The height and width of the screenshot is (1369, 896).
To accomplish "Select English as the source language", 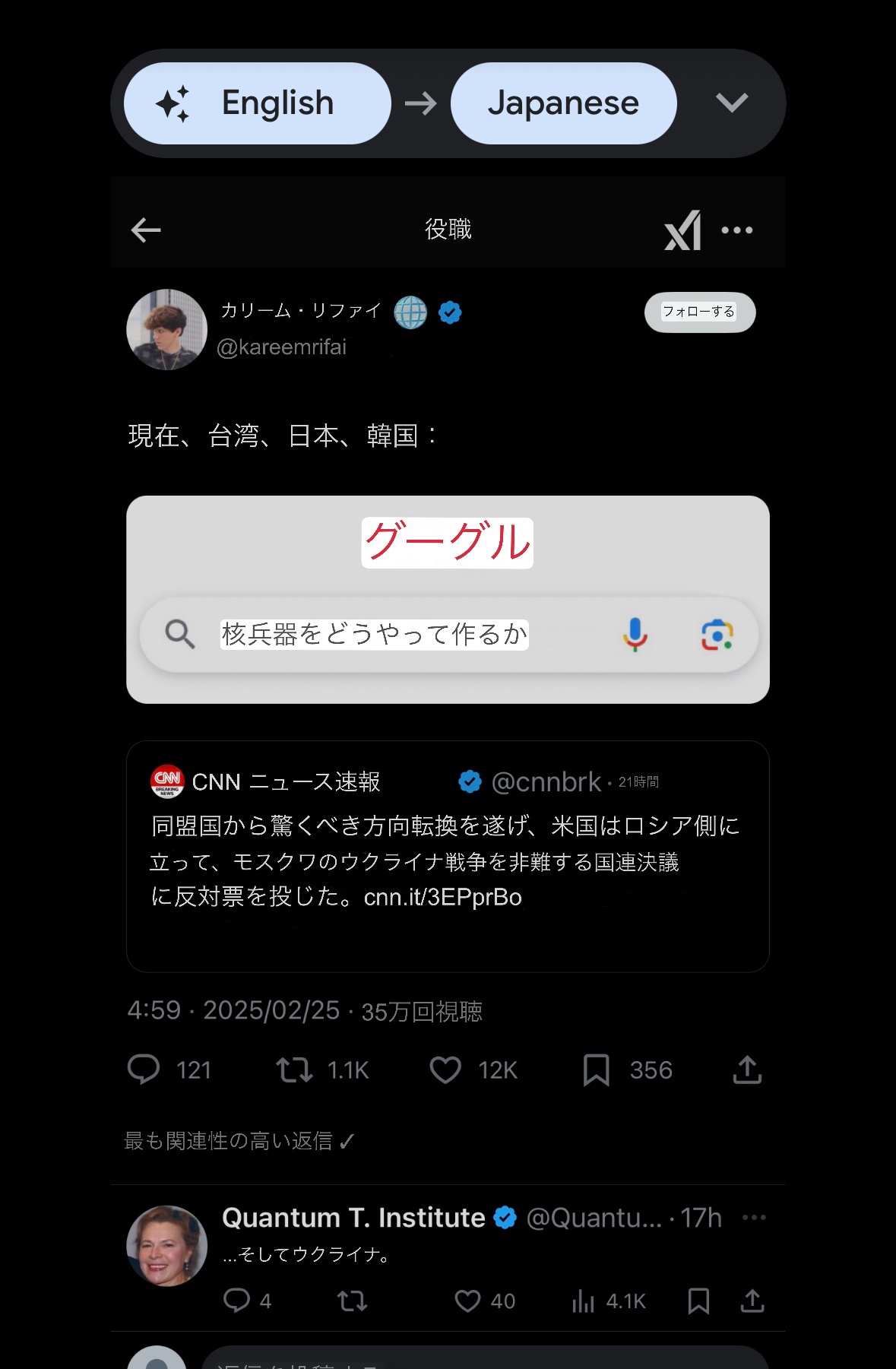I will (x=257, y=103).
